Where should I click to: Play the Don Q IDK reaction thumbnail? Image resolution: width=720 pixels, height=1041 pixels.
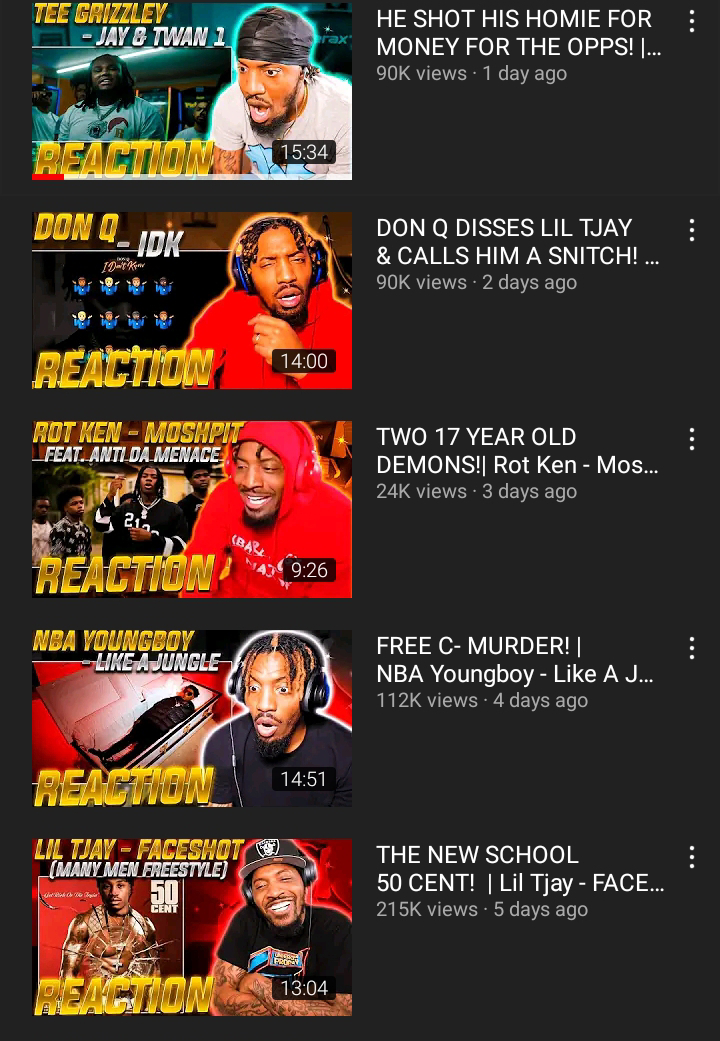(192, 300)
